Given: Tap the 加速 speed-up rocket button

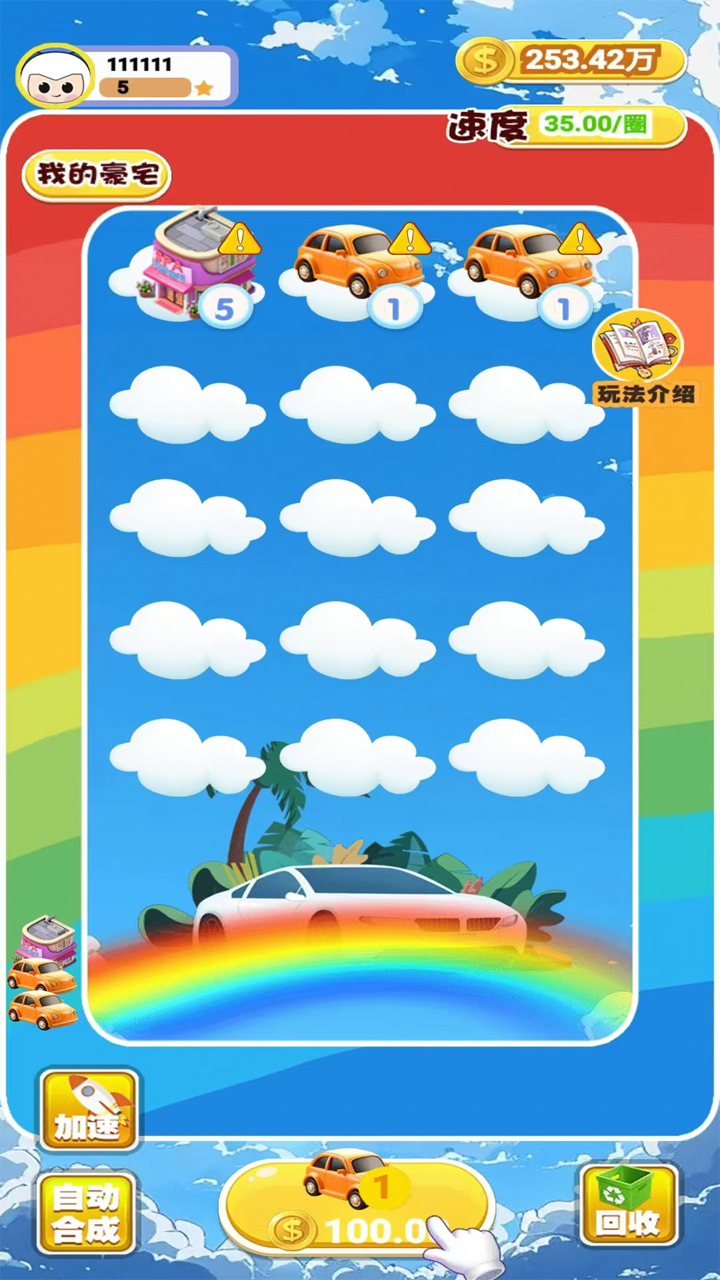Looking at the screenshot, I should (89, 1110).
